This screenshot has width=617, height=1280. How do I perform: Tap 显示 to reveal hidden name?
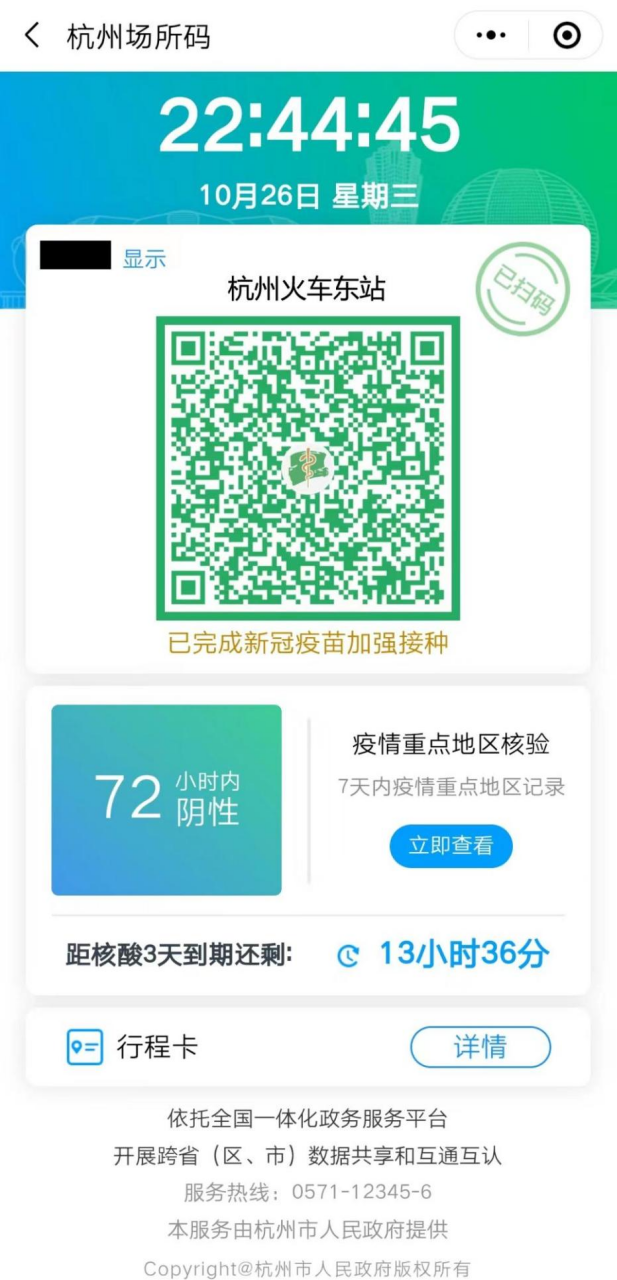[144, 258]
